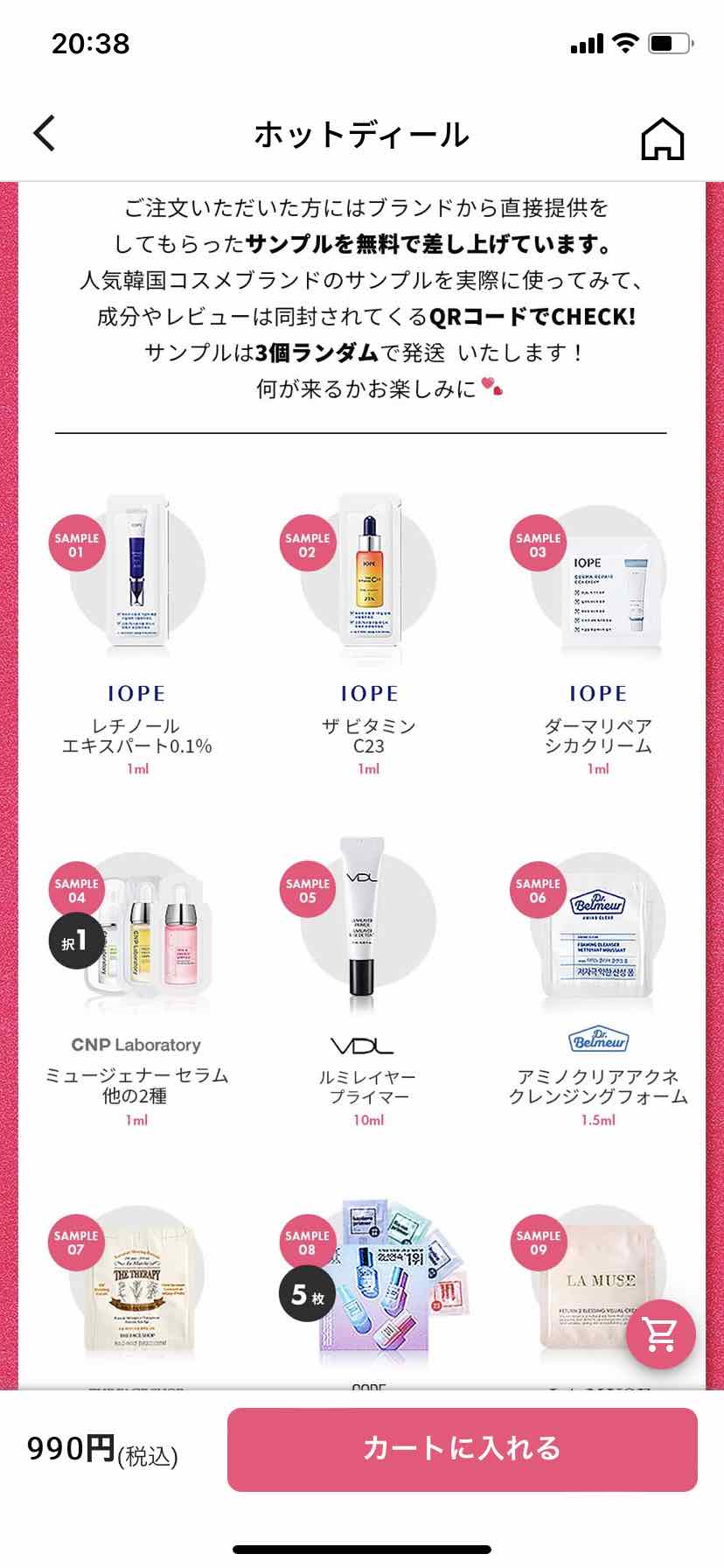The width and height of the screenshot is (724, 1568).
Task: Tap the カートに入れる button
Action: (x=462, y=1449)
